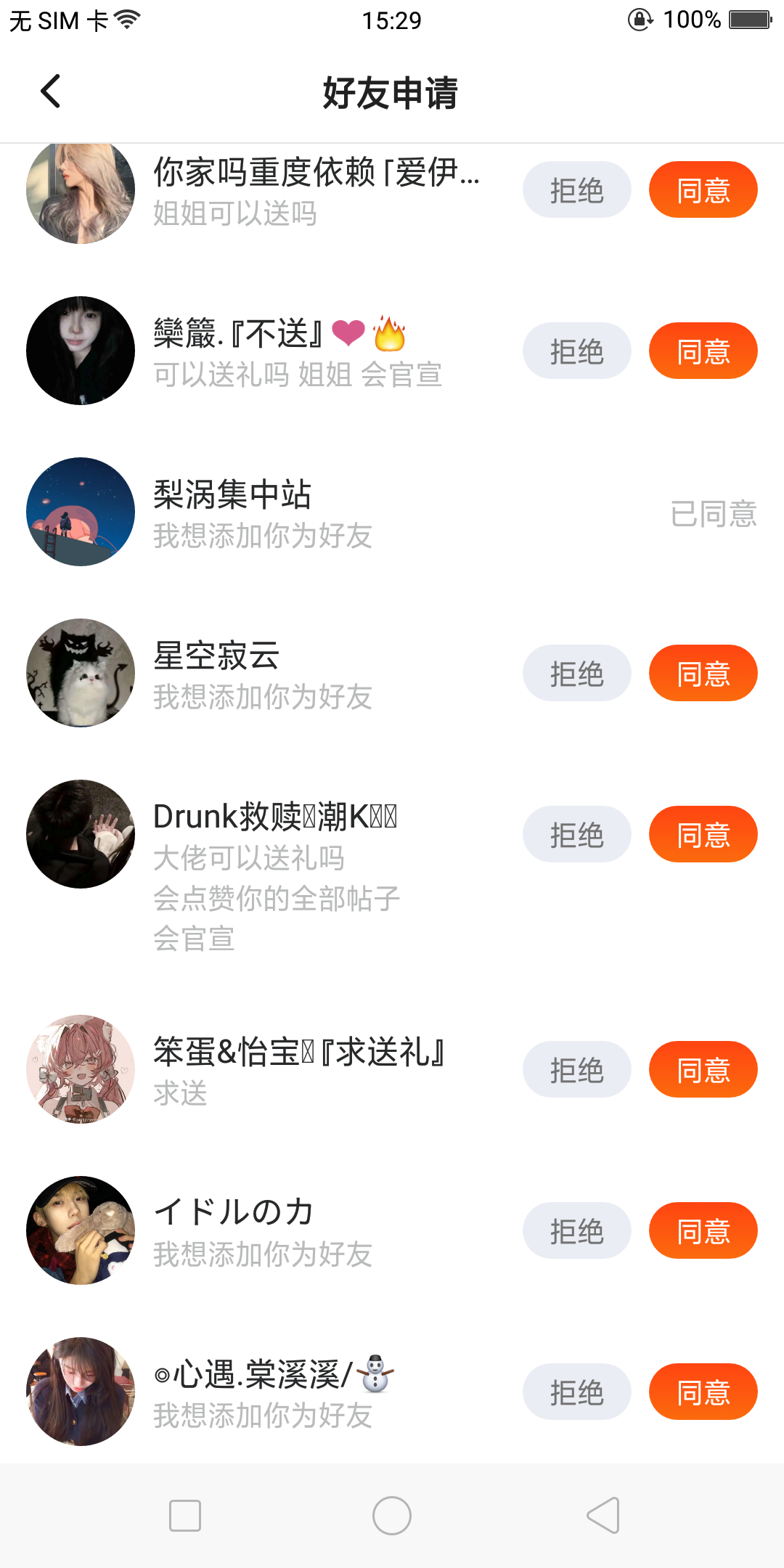View 星空寂云's profile avatar
This screenshot has height=1568, width=784.
click(x=81, y=673)
